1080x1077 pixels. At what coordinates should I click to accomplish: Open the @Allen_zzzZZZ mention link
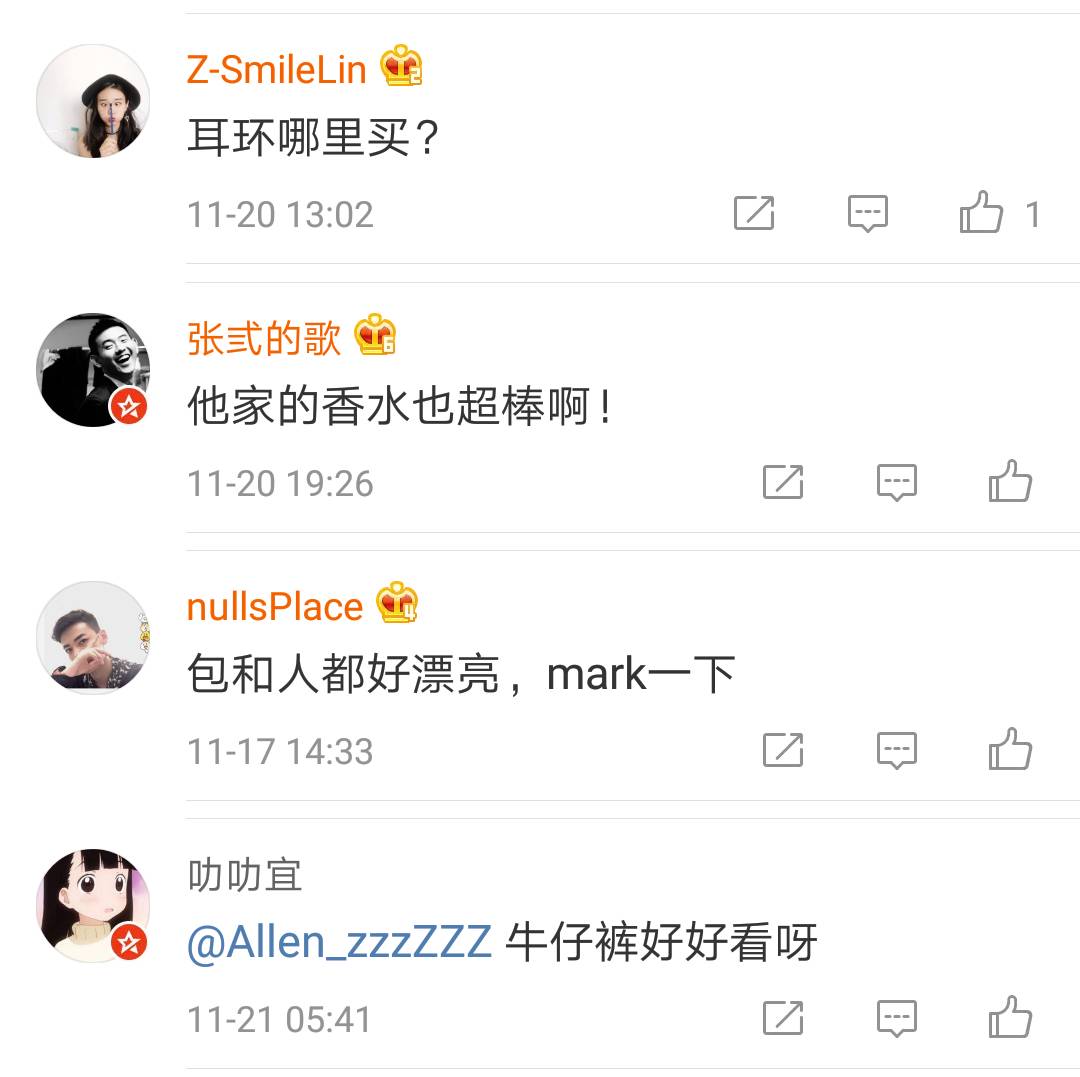coord(339,943)
